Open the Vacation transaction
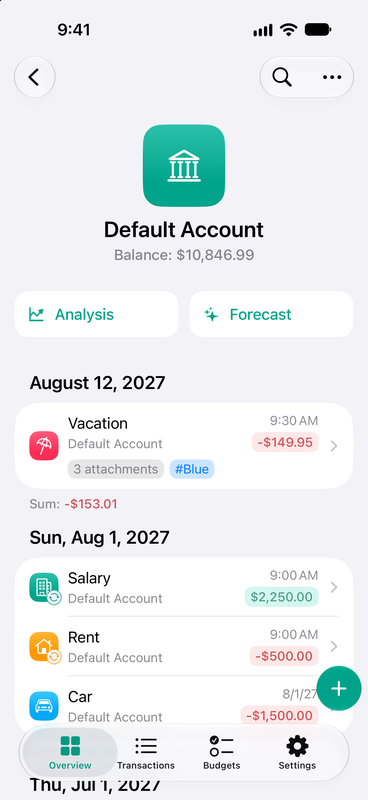Image resolution: width=368 pixels, height=800 pixels. coord(184,446)
